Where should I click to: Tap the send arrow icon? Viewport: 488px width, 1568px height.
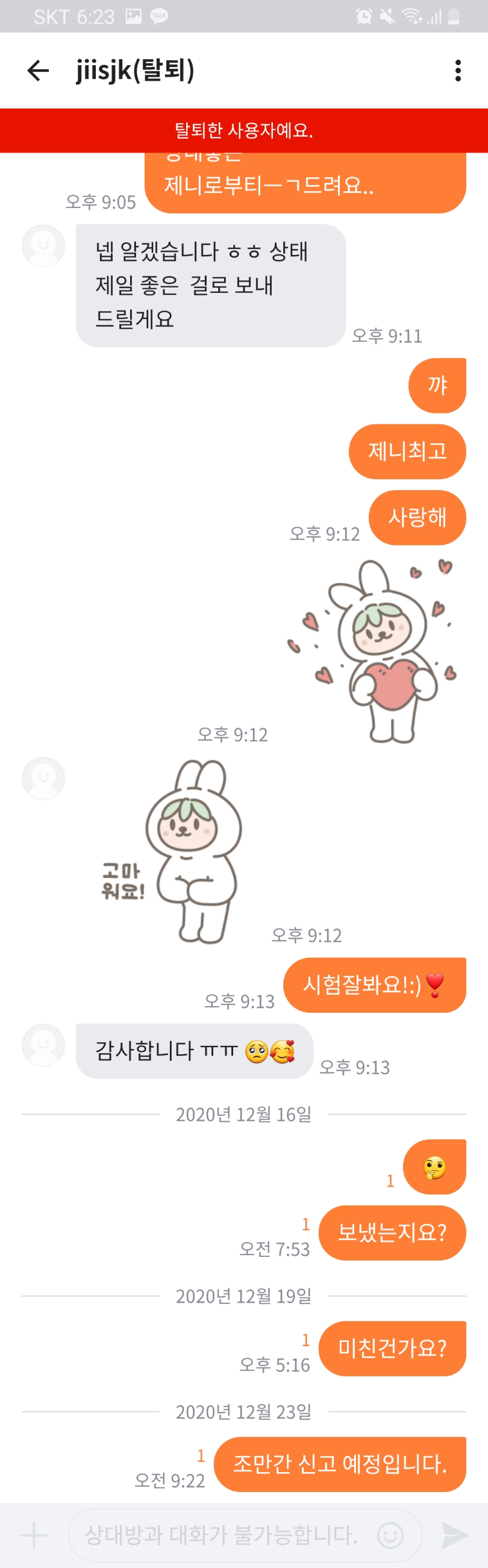454,1534
